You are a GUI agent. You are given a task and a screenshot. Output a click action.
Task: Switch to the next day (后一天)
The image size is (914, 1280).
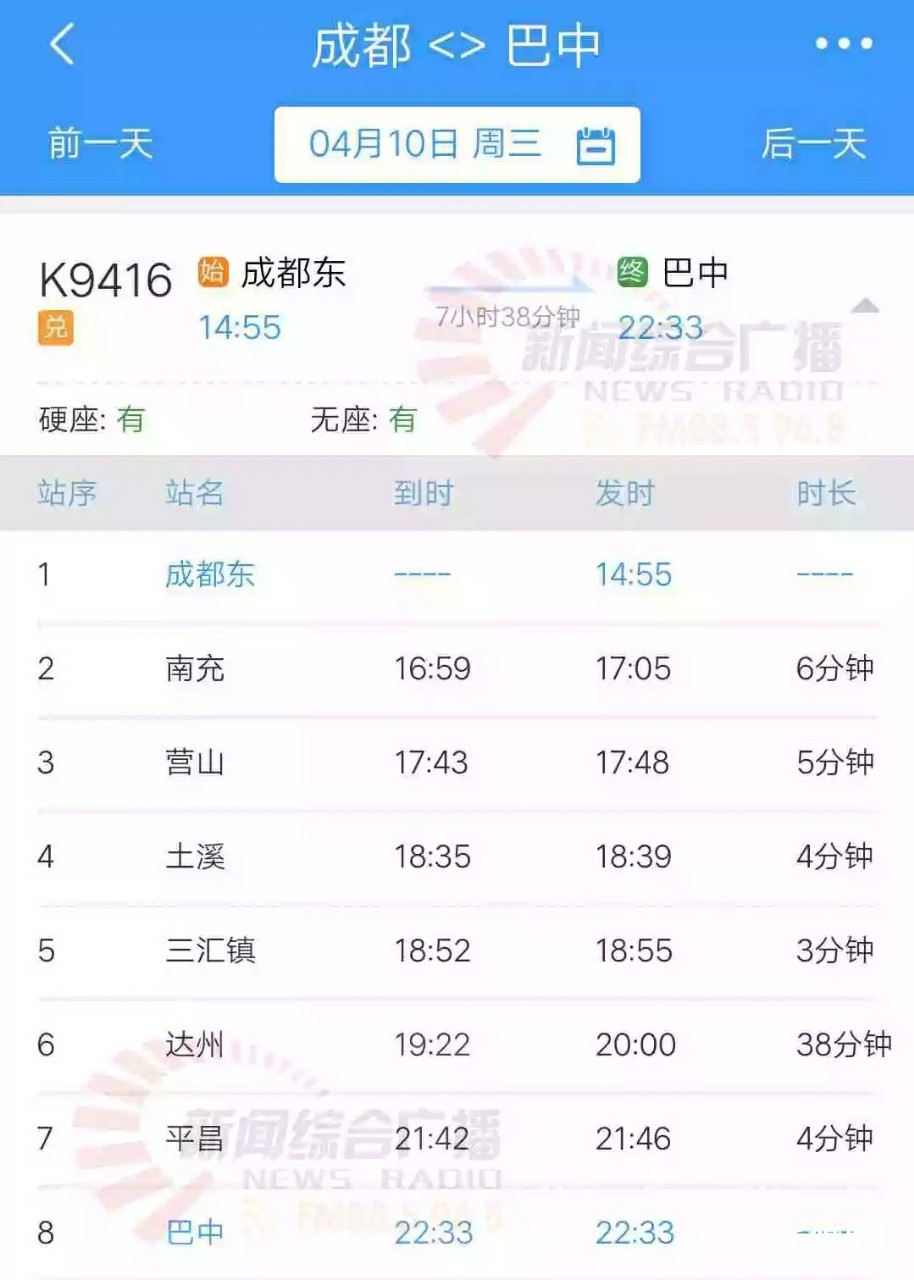[x=813, y=144]
